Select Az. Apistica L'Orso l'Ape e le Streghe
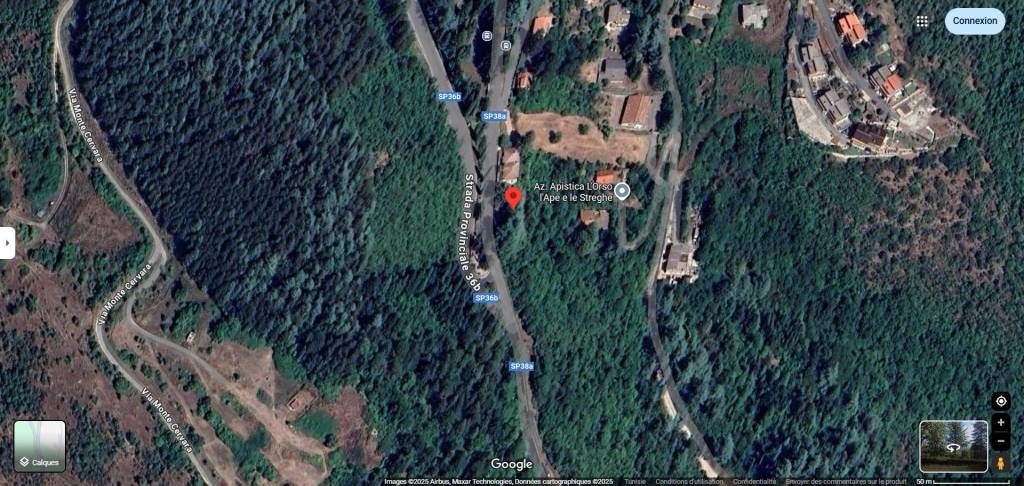The height and width of the screenshot is (486, 1024). pos(622,191)
